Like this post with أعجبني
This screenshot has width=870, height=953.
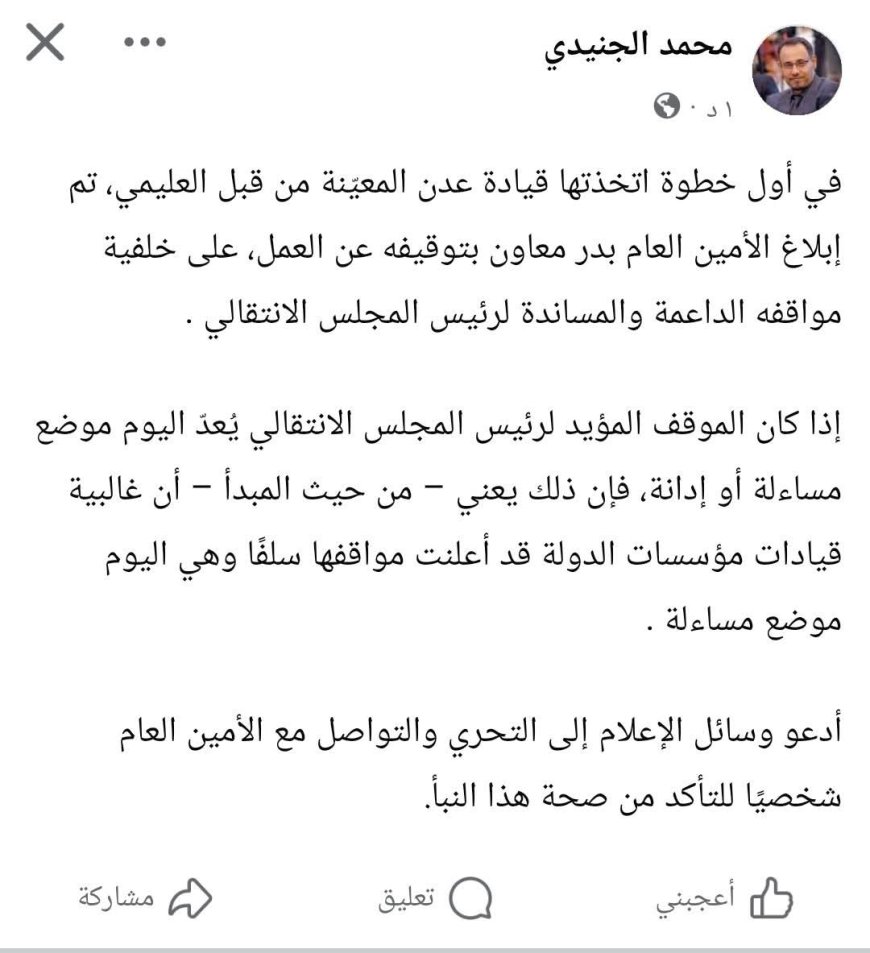tap(725, 897)
